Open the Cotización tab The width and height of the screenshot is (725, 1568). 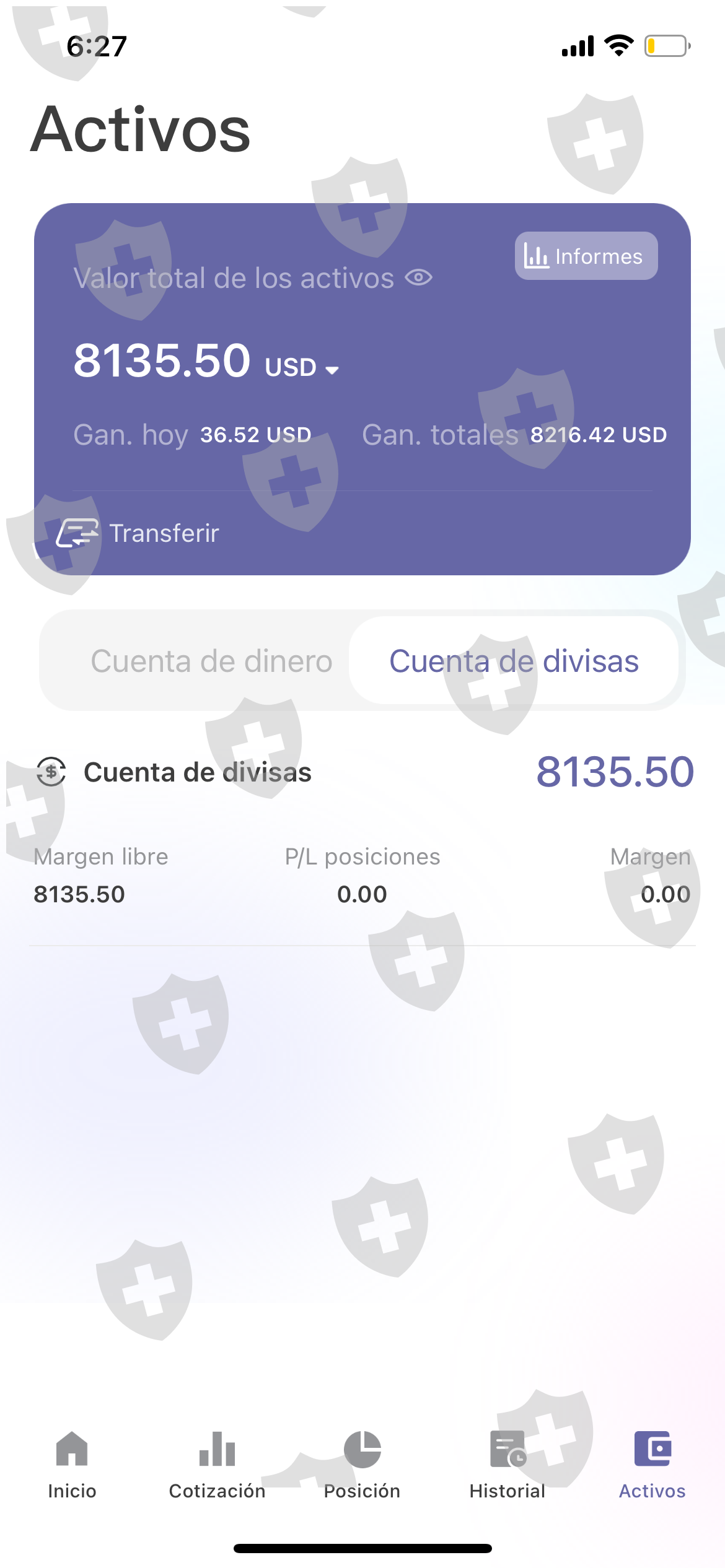217,1464
